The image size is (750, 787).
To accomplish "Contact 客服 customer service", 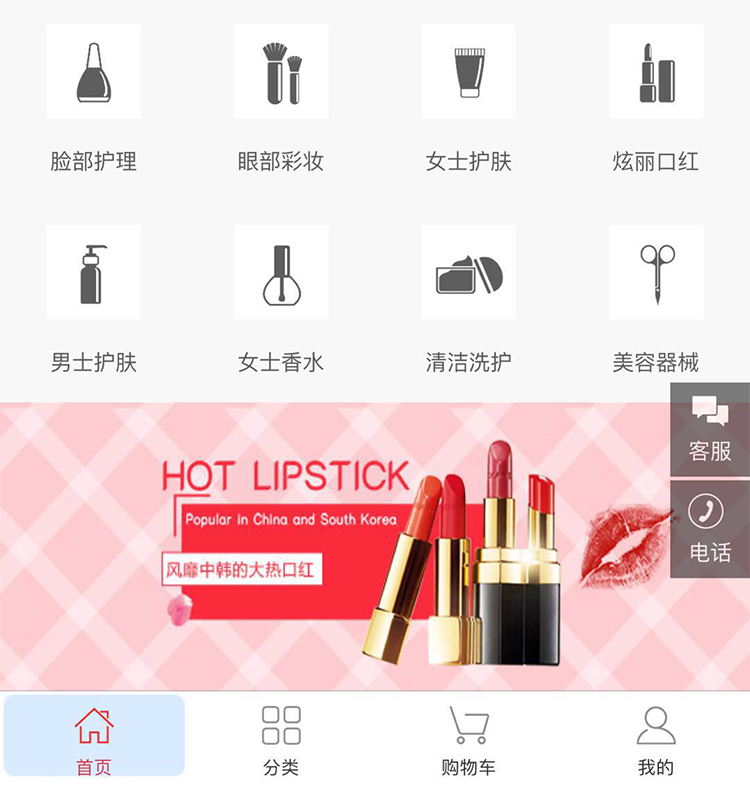I will pos(710,430).
